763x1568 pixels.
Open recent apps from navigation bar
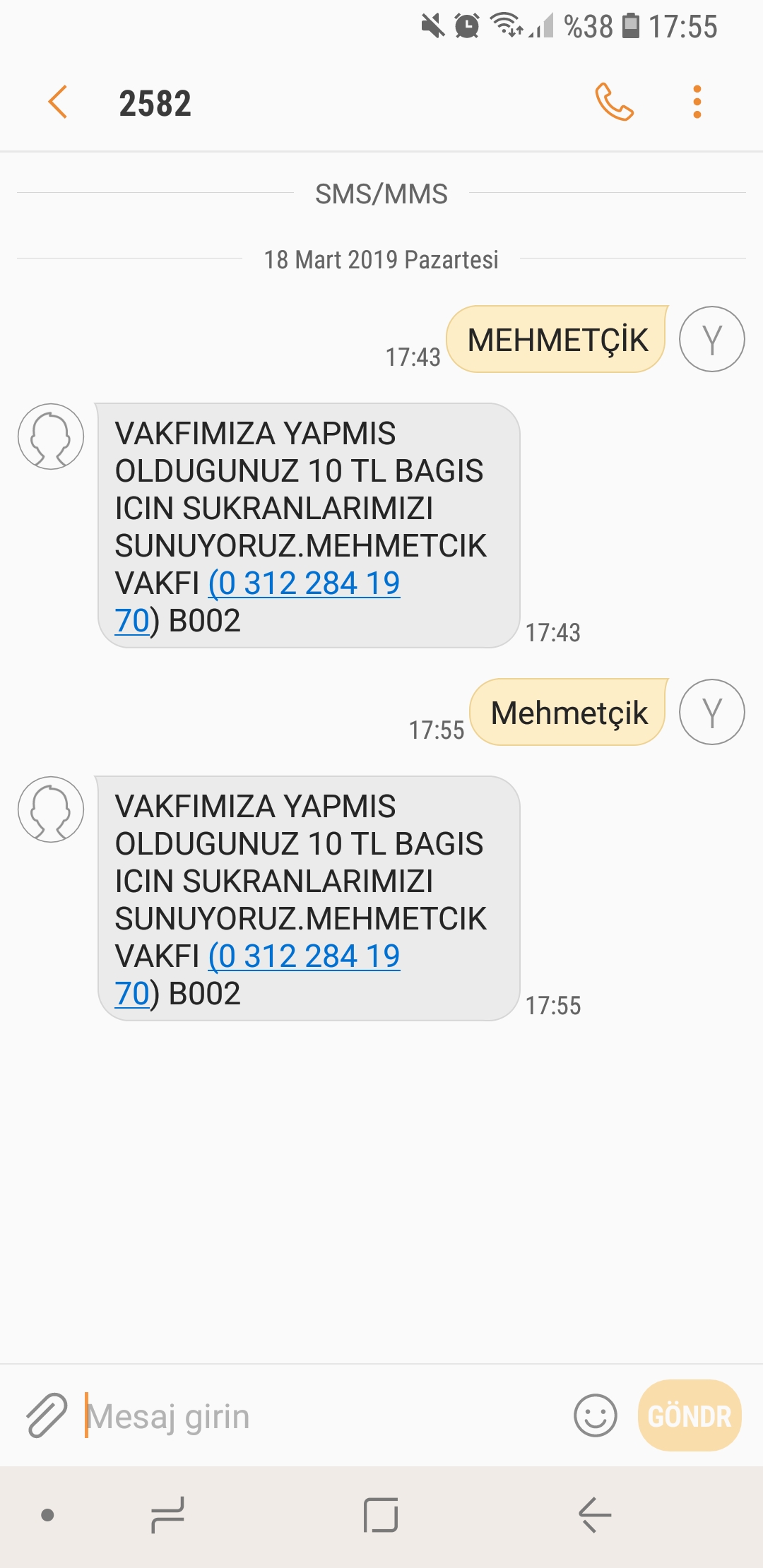point(167,1515)
